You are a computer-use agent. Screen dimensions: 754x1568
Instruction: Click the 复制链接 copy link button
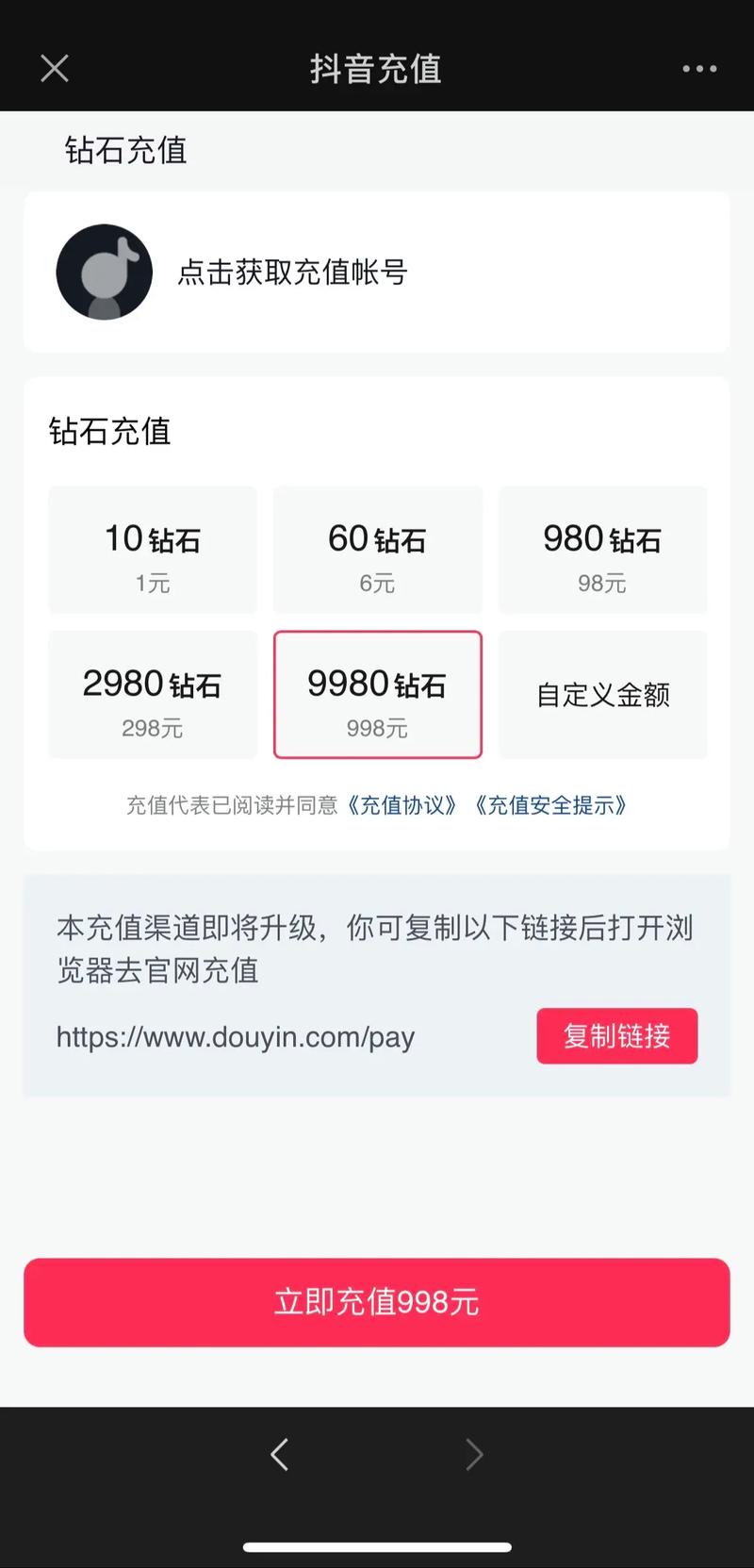coord(617,1036)
